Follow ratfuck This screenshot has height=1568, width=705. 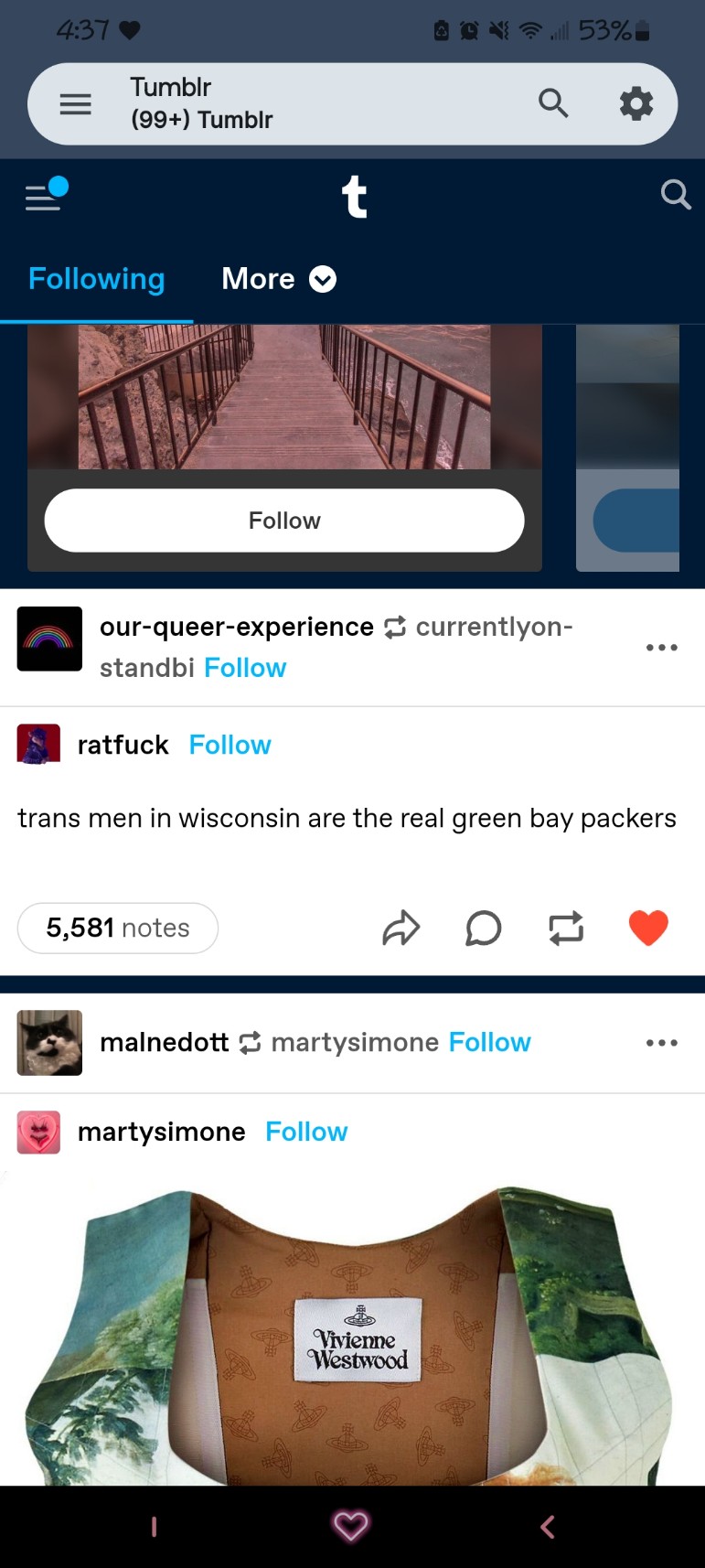(230, 745)
